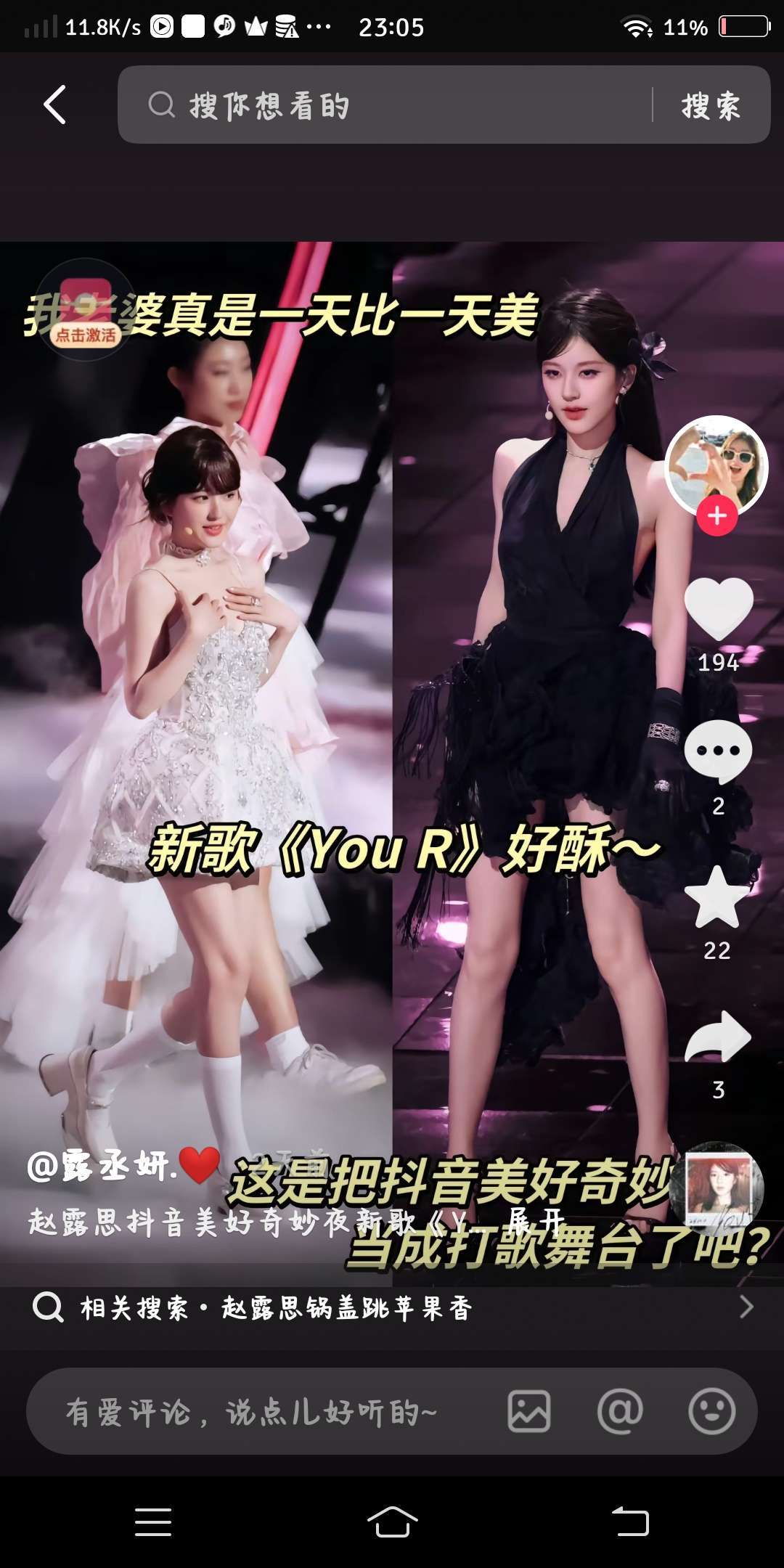Share this video with the arrow icon
This screenshot has height=1568, width=784.
pyautogui.click(x=718, y=1037)
